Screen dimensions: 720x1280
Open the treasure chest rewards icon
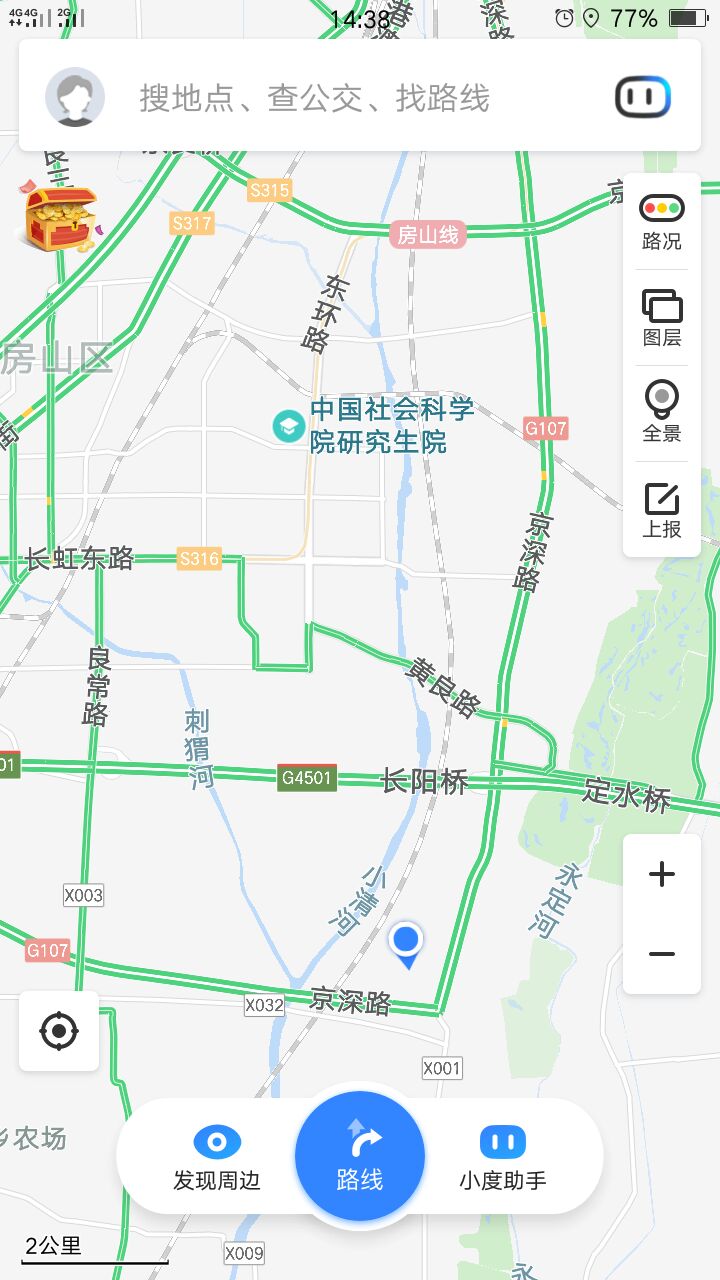(x=60, y=217)
